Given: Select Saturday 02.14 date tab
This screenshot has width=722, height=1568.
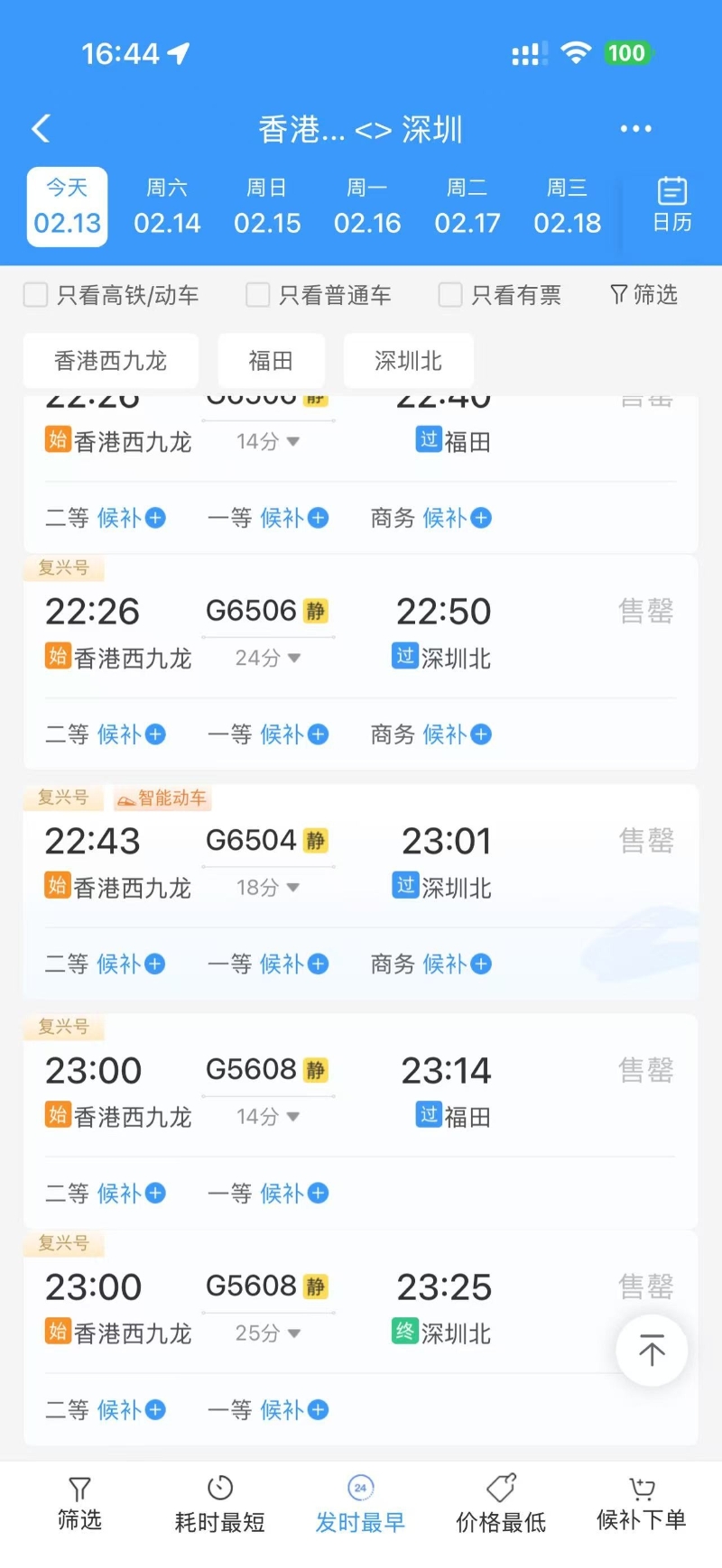Looking at the screenshot, I should (x=167, y=207).
